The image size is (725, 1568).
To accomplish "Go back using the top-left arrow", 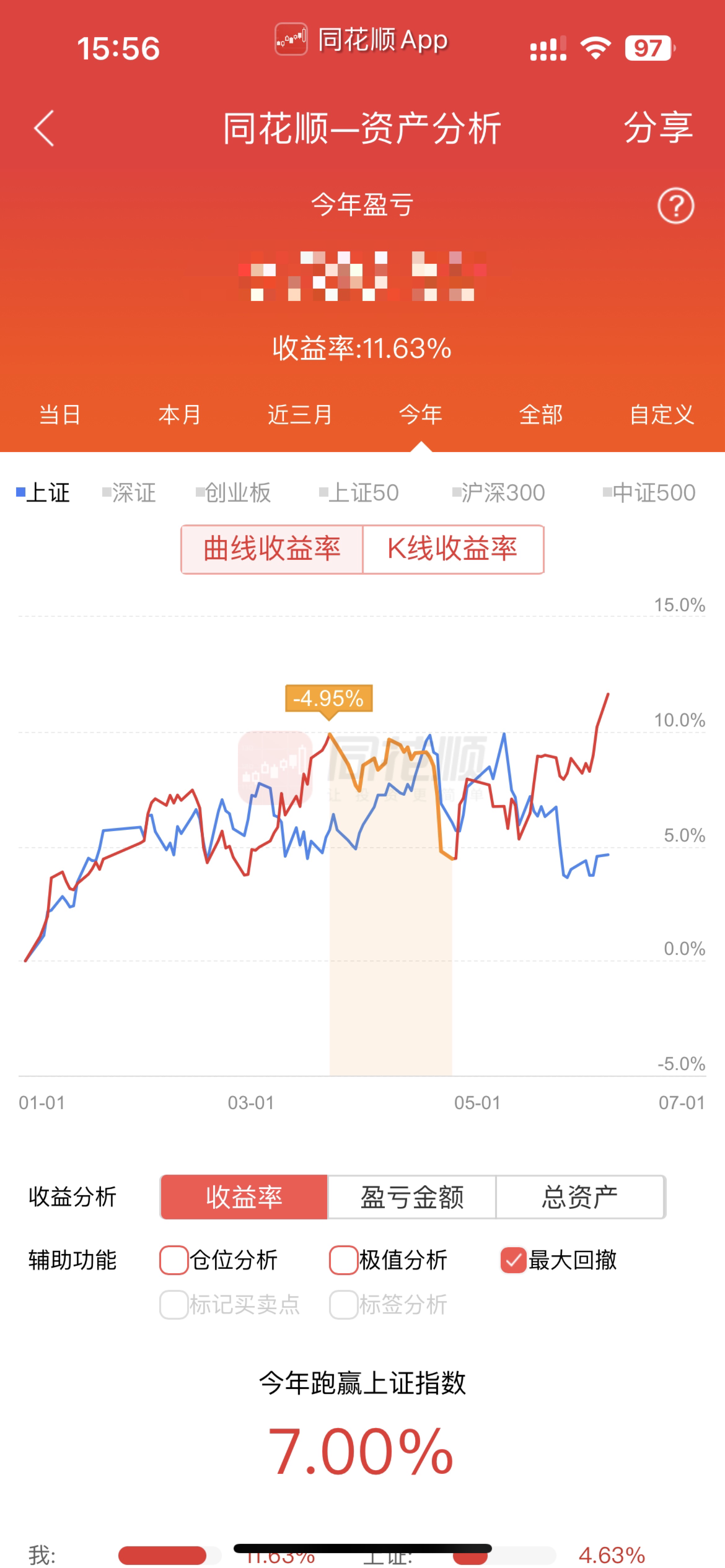I will coord(44,128).
